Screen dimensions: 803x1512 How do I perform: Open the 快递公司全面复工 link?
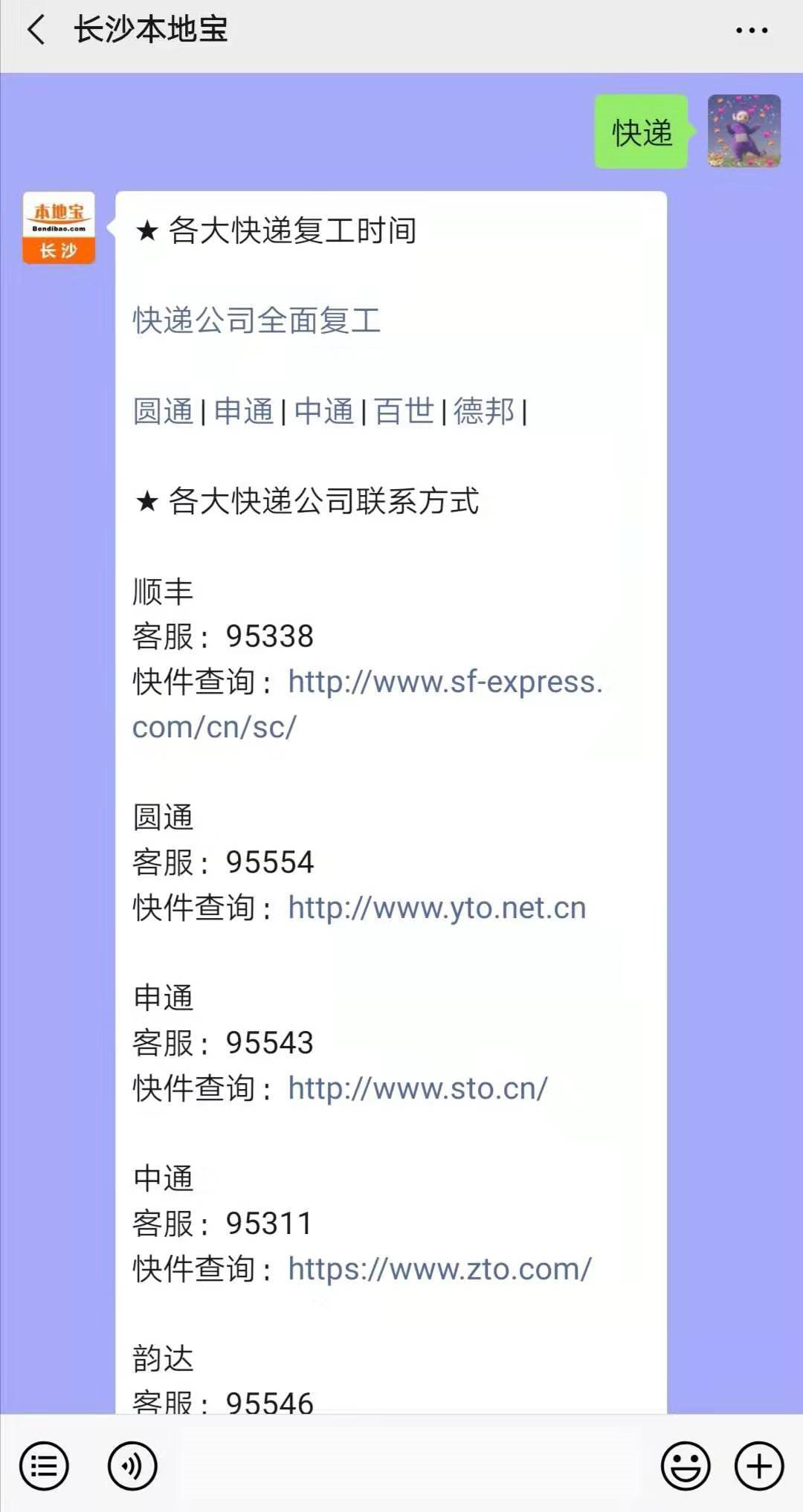click(x=257, y=321)
